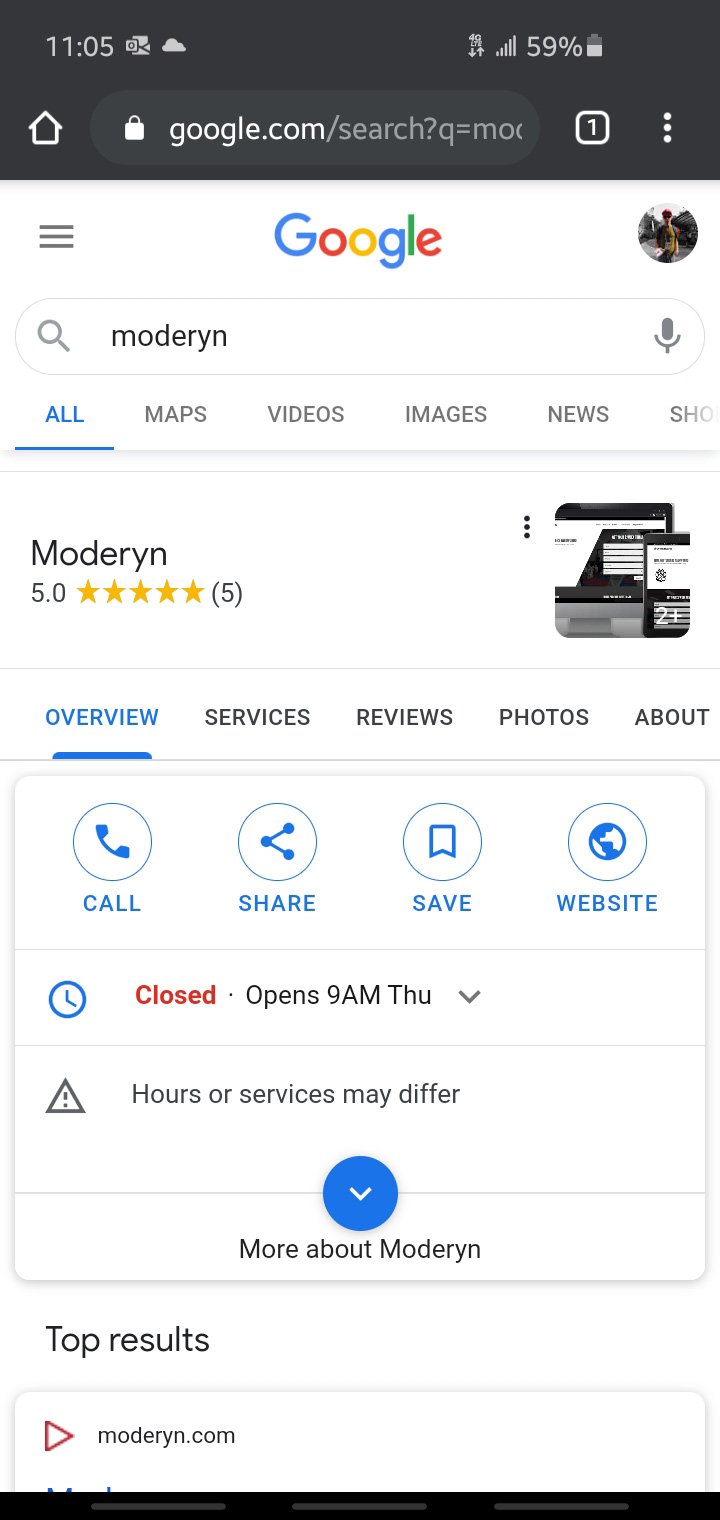The image size is (720, 1520).
Task: Expand the opening hours
Action: click(469, 996)
